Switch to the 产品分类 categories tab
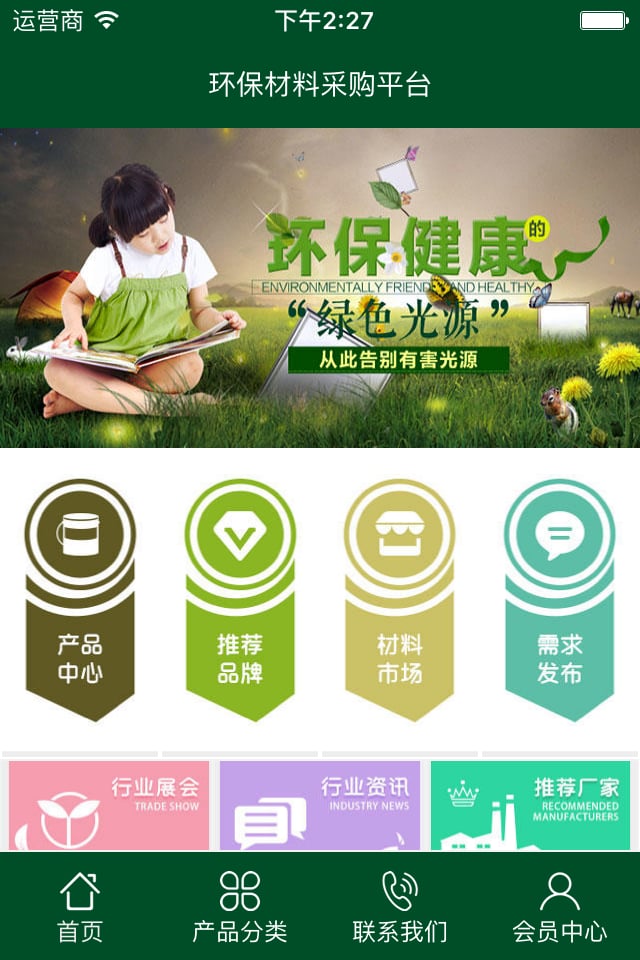Image resolution: width=640 pixels, height=960 pixels. pos(240,906)
